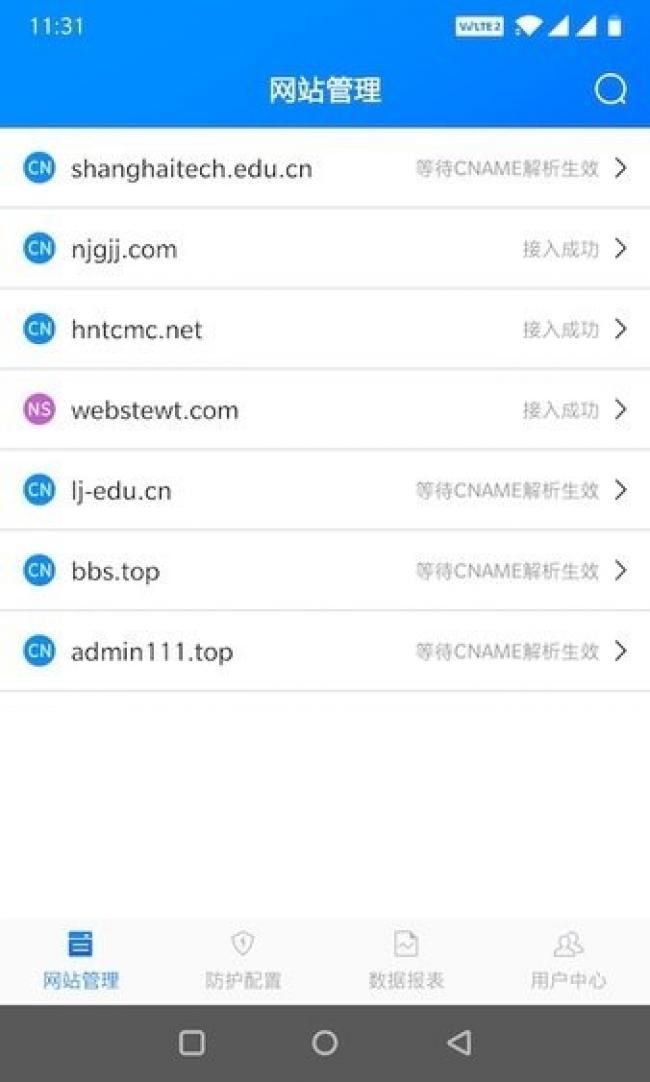The width and height of the screenshot is (650, 1082).
Task: Go to the 用户中心 tab
Action: point(569,961)
